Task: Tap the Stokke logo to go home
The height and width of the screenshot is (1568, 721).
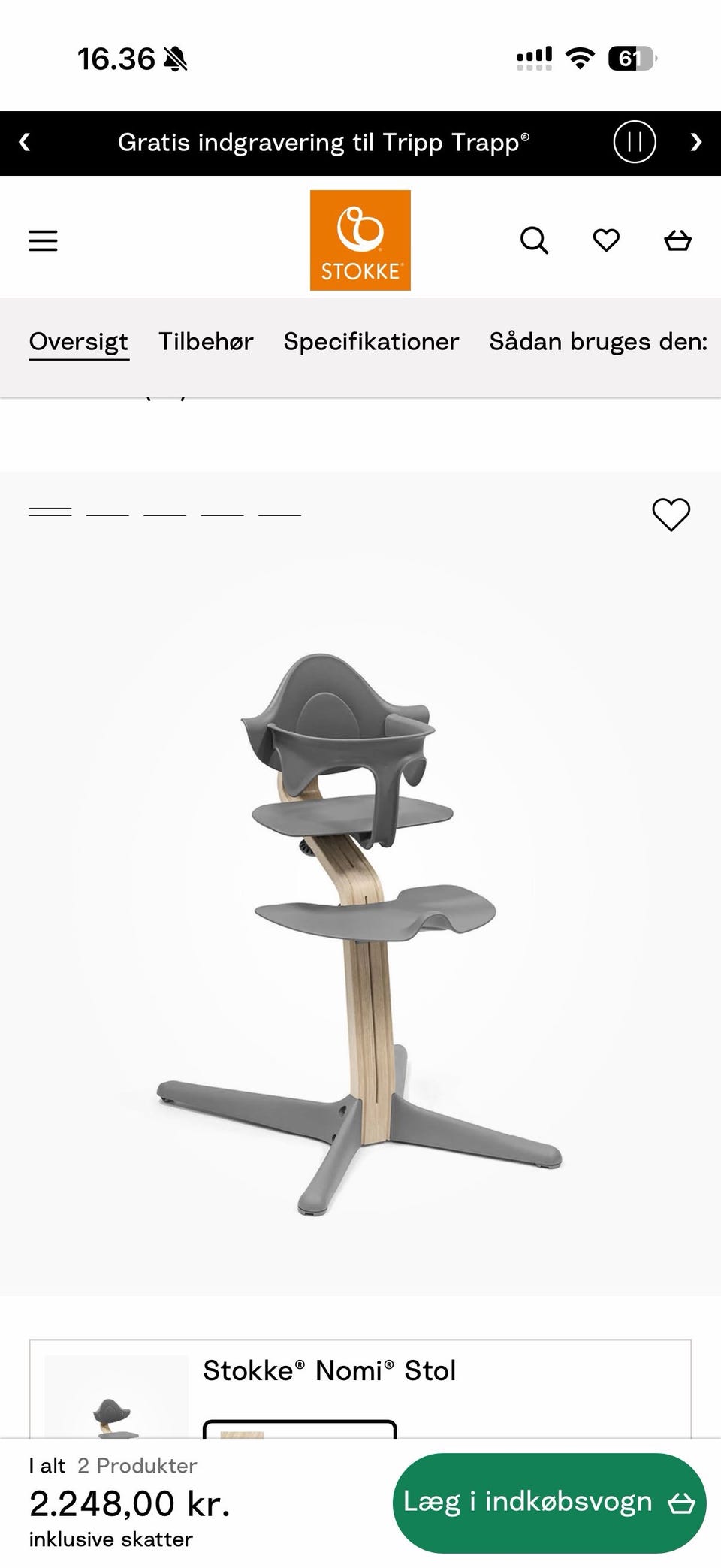Action: tap(360, 240)
